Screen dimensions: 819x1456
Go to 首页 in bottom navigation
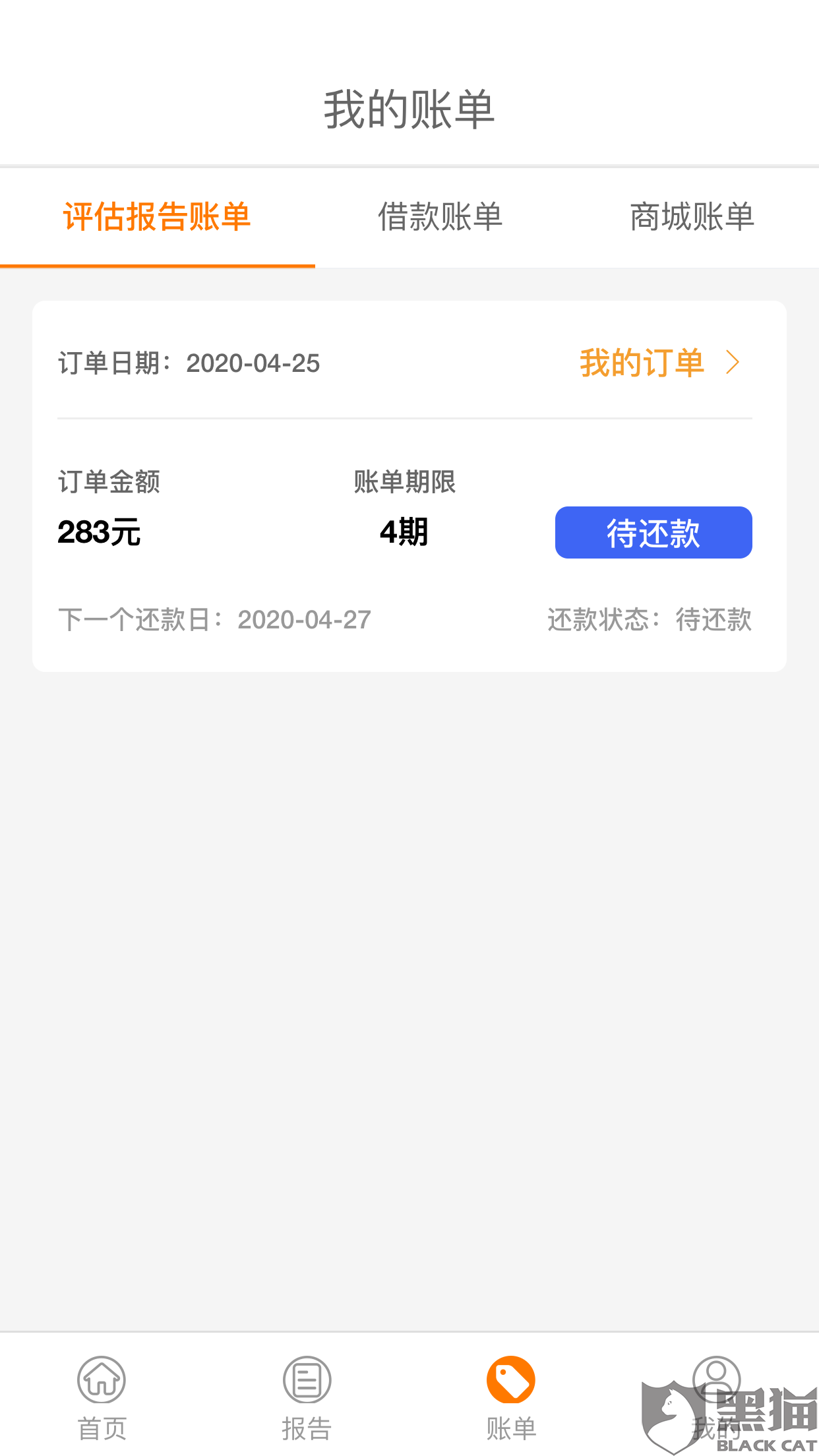click(x=102, y=1397)
